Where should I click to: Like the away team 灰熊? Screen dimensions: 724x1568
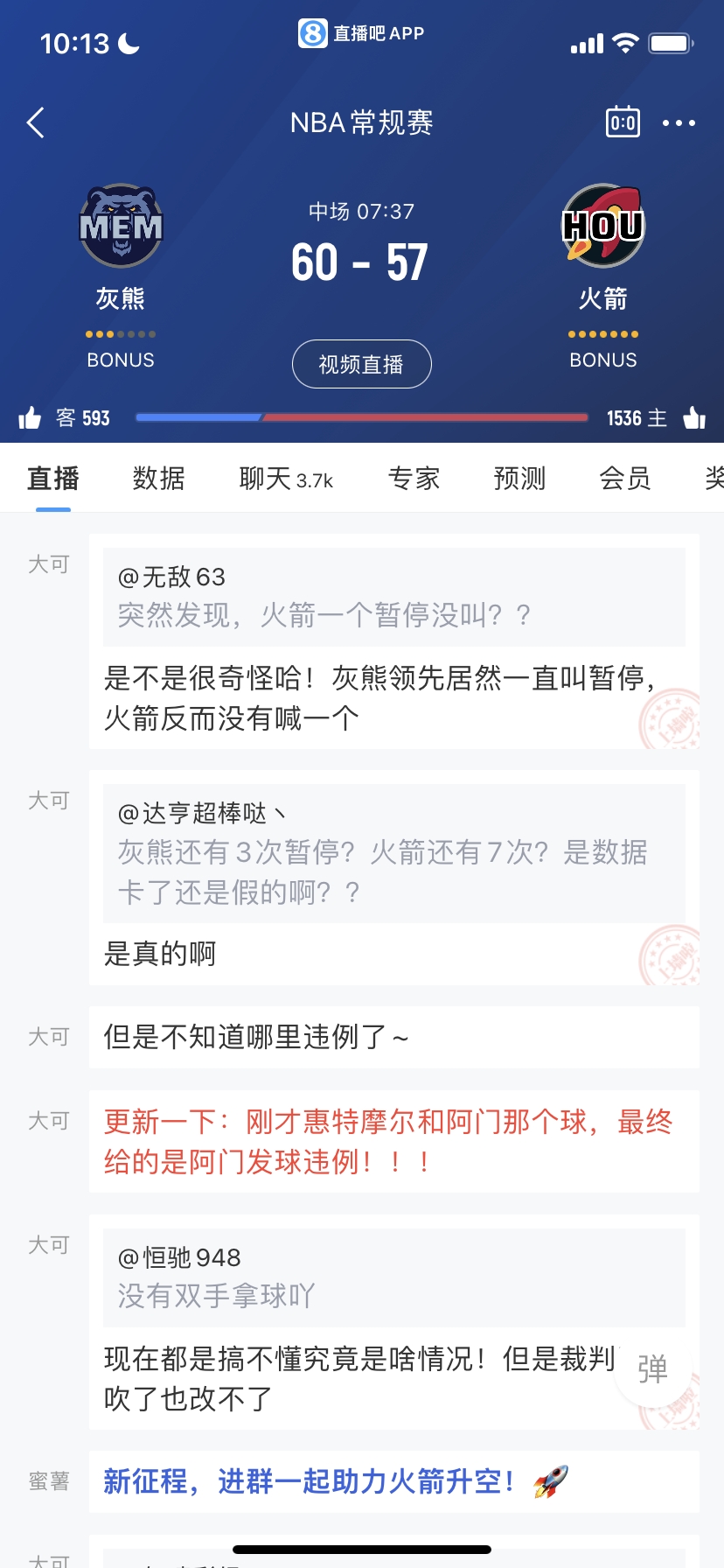[31, 418]
